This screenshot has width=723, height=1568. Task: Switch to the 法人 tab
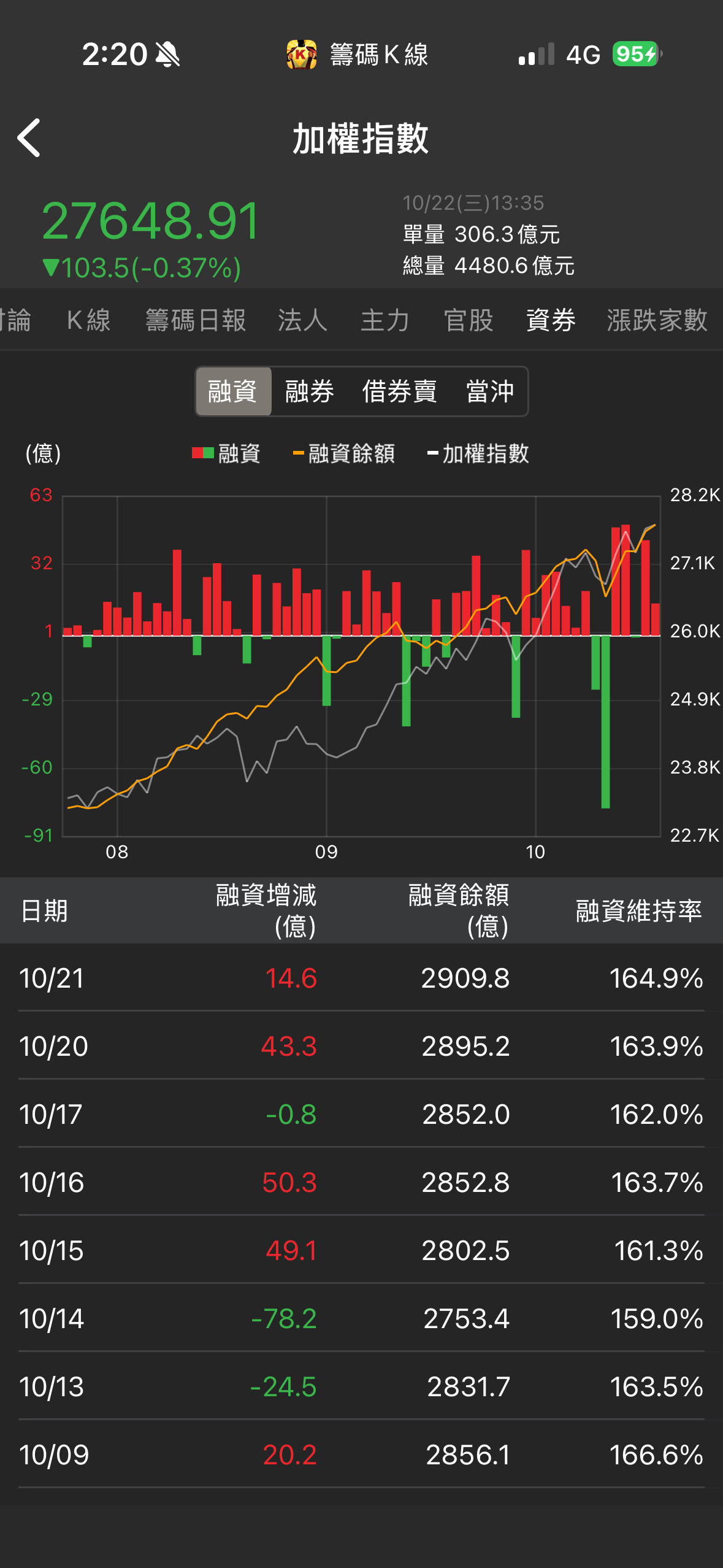tap(302, 320)
